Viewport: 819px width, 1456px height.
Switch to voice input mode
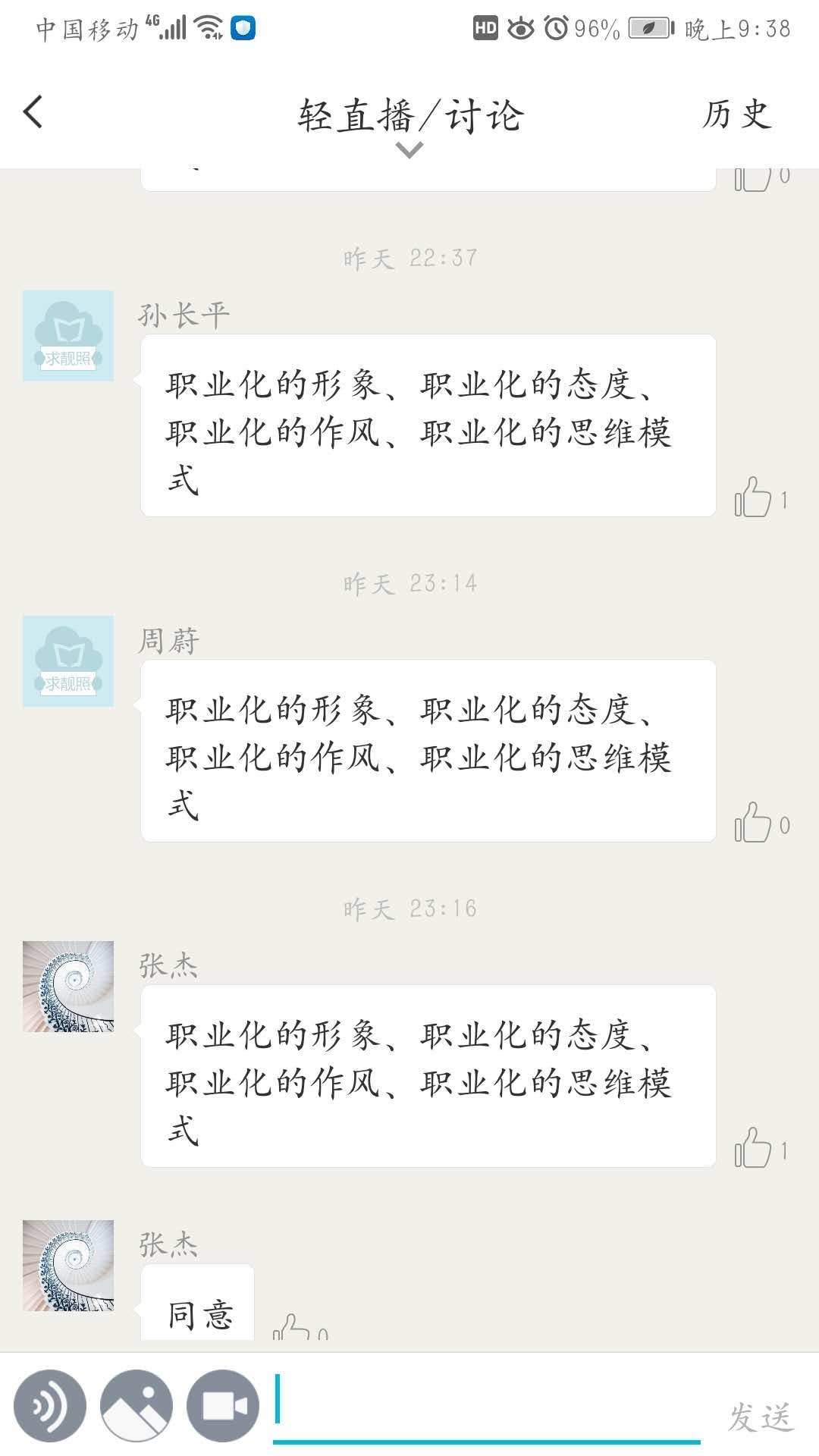[x=50, y=1405]
